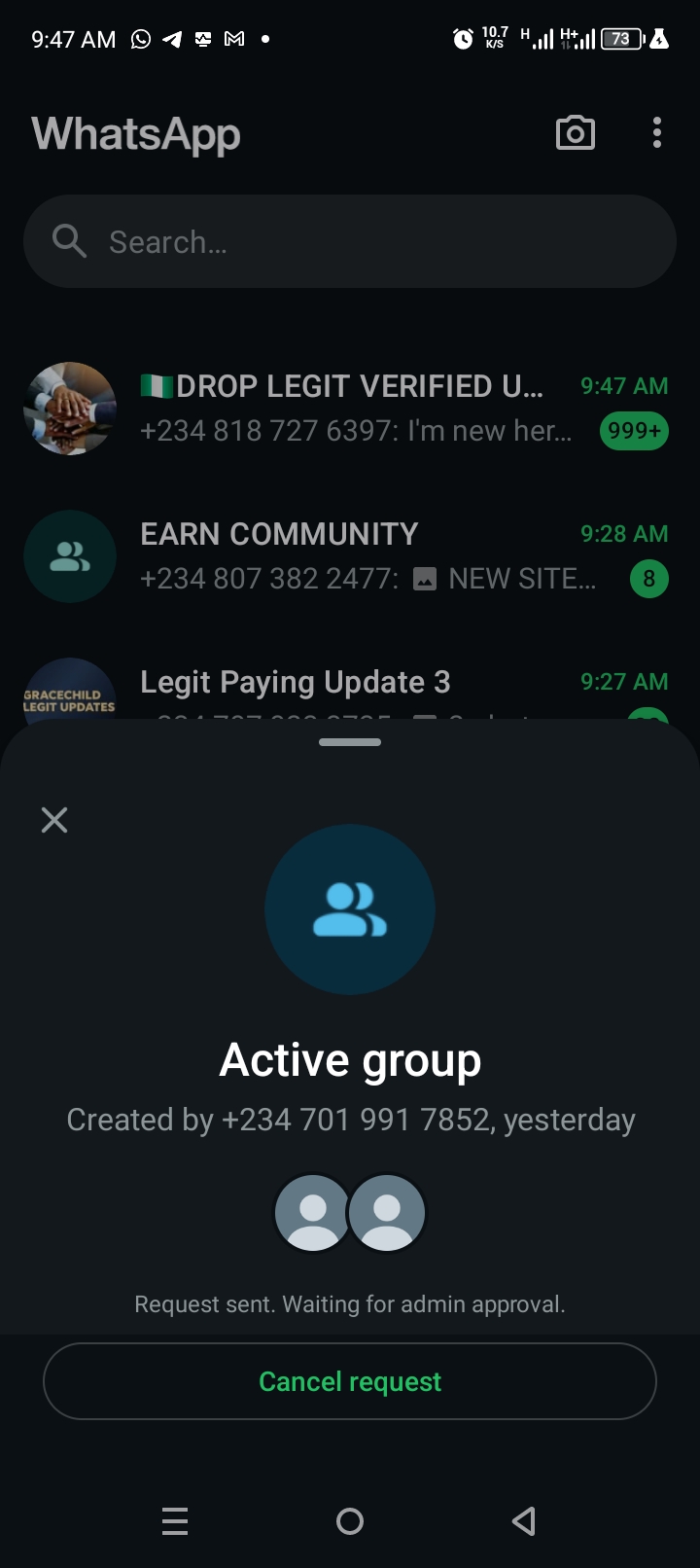Go back using the system back button
Image resolution: width=700 pixels, height=1568 pixels.
click(x=524, y=1521)
